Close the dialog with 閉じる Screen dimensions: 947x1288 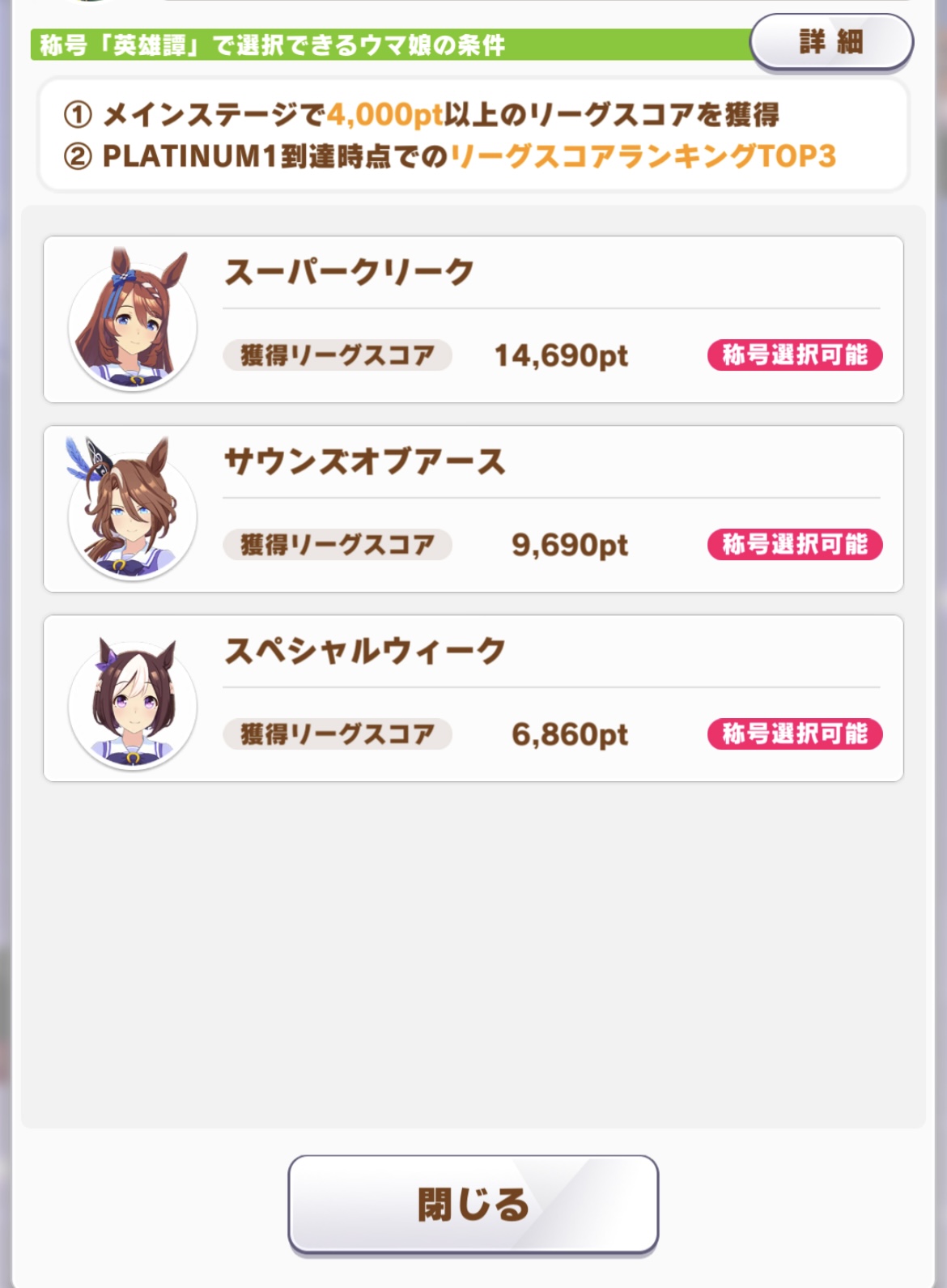pyautogui.click(x=473, y=1204)
